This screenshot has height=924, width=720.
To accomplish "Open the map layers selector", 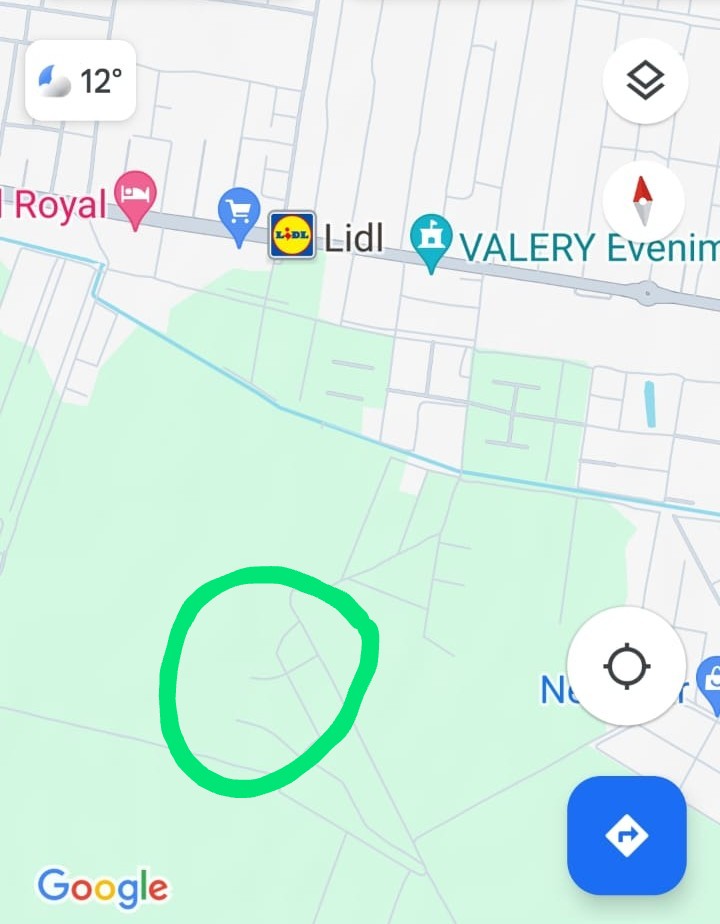I will (x=646, y=81).
